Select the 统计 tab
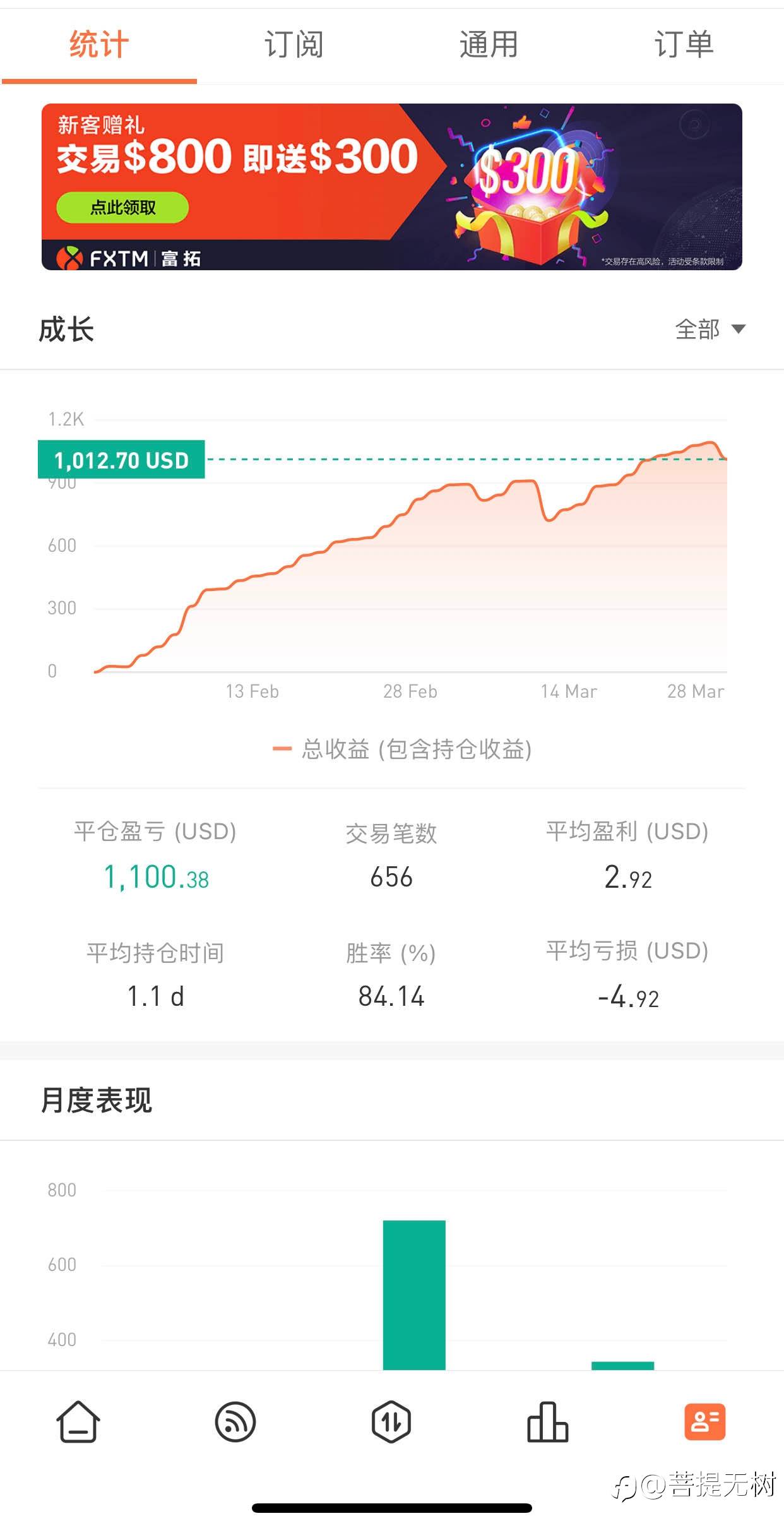784x1528 pixels. click(x=99, y=45)
